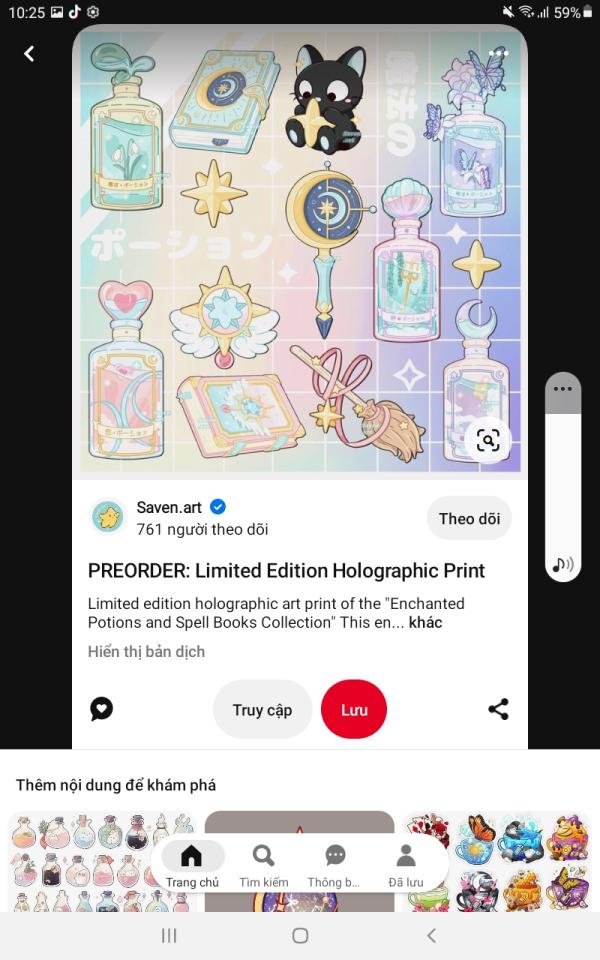Open the pin's three-dot overflow menu
Screen dimensions: 600x960
[x=498, y=53]
